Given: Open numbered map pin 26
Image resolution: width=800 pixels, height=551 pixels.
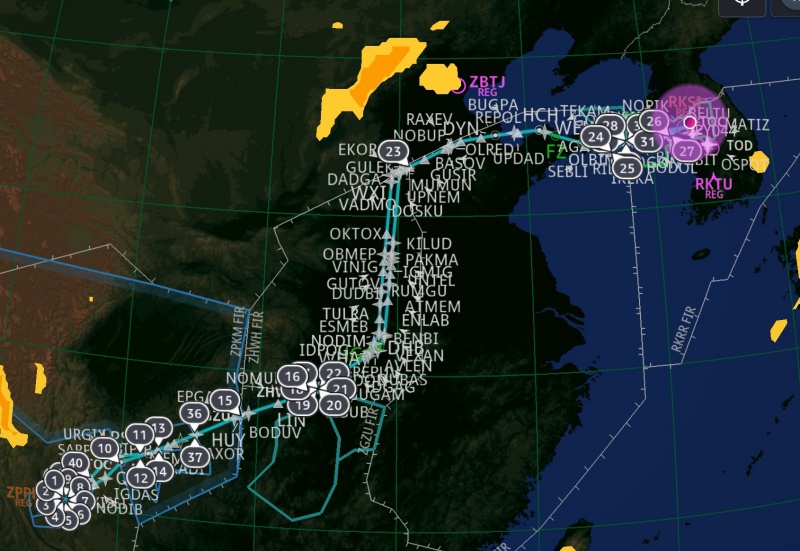Looking at the screenshot, I should [x=655, y=122].
